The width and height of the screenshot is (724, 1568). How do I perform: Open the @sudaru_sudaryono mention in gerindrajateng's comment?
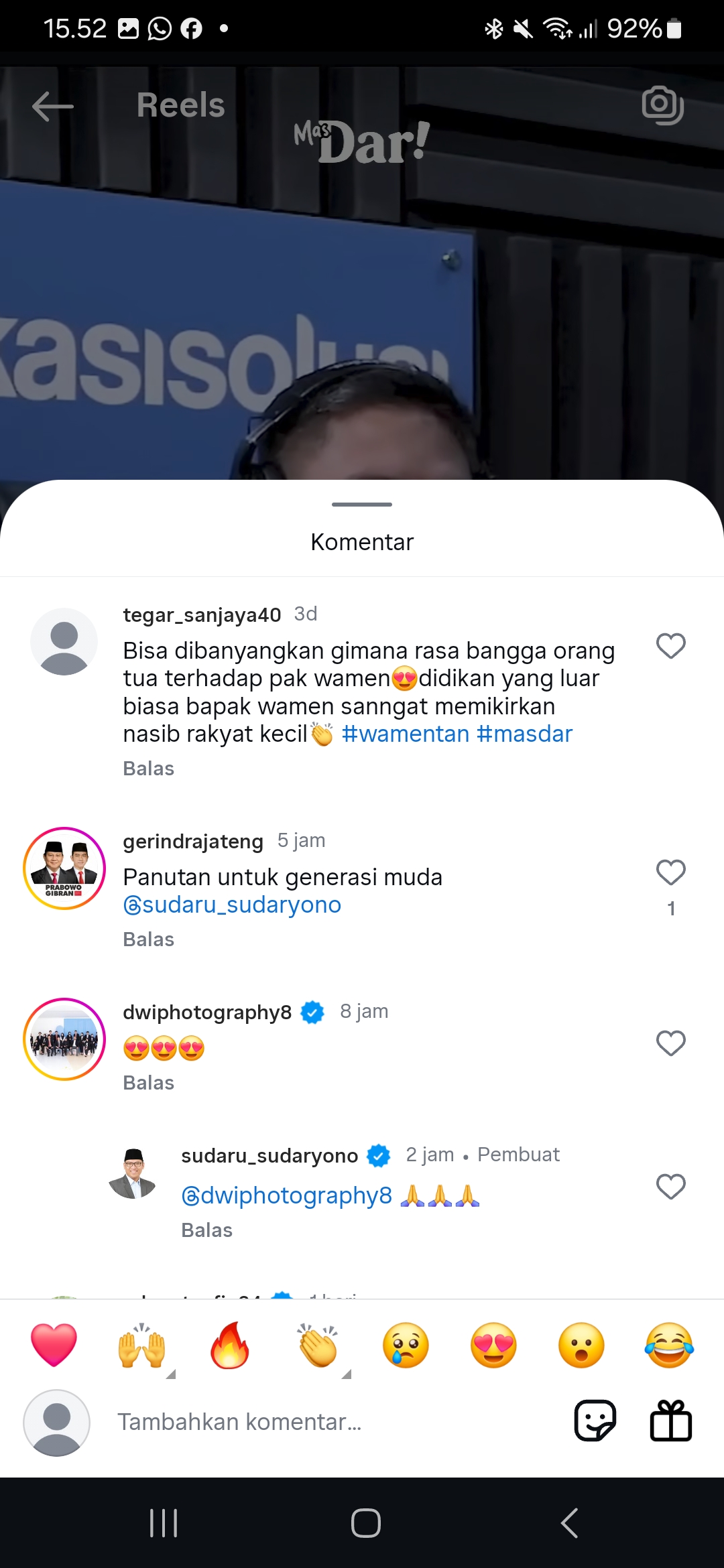point(232,905)
